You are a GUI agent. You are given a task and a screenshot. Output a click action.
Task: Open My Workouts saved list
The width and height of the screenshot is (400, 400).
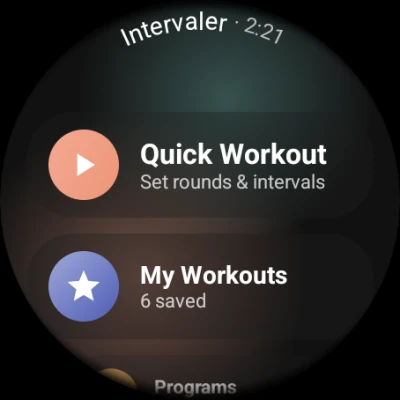pos(200,286)
